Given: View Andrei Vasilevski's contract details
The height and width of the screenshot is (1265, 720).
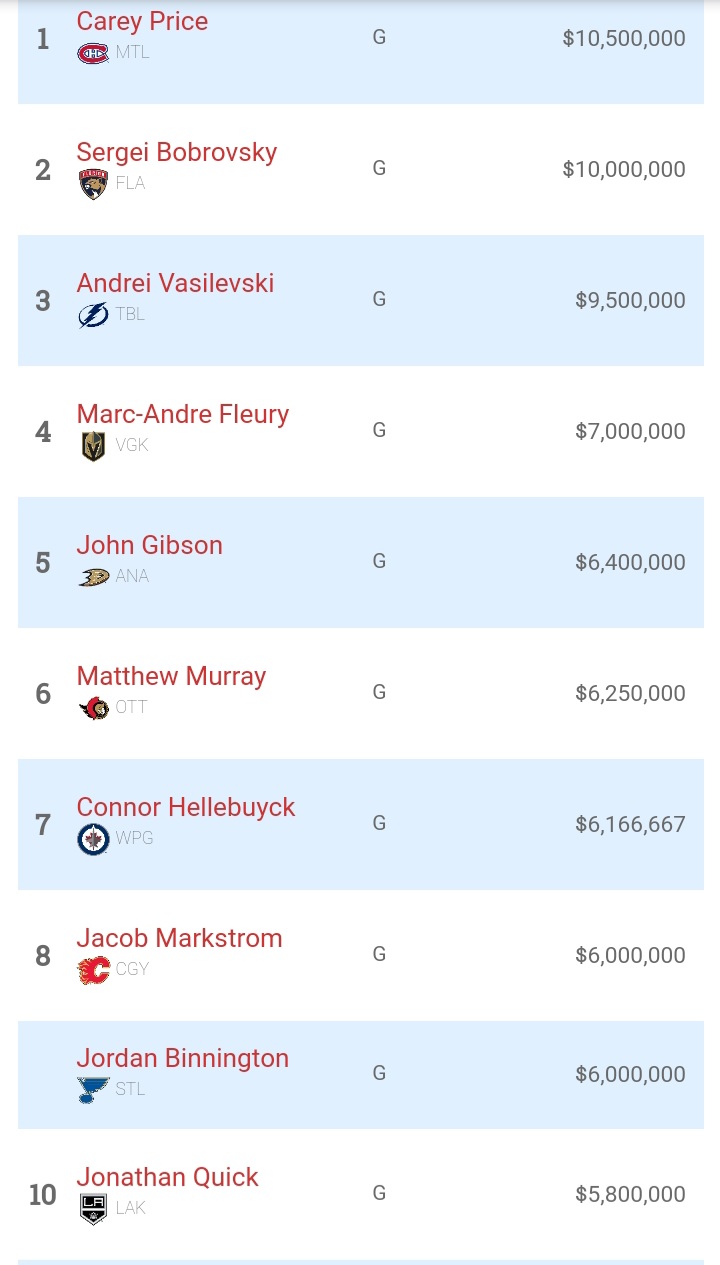Looking at the screenshot, I should pyautogui.click(x=175, y=283).
